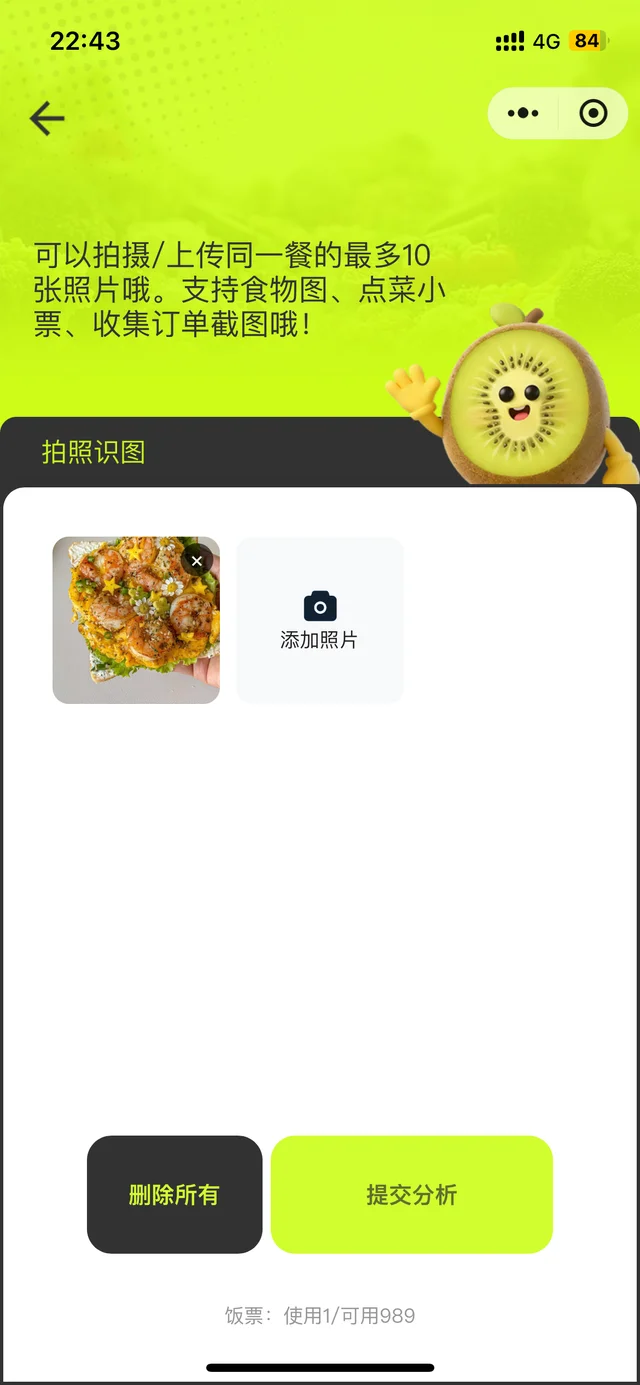
Task: Delete all photos with 删除所有
Action: pos(174,1194)
